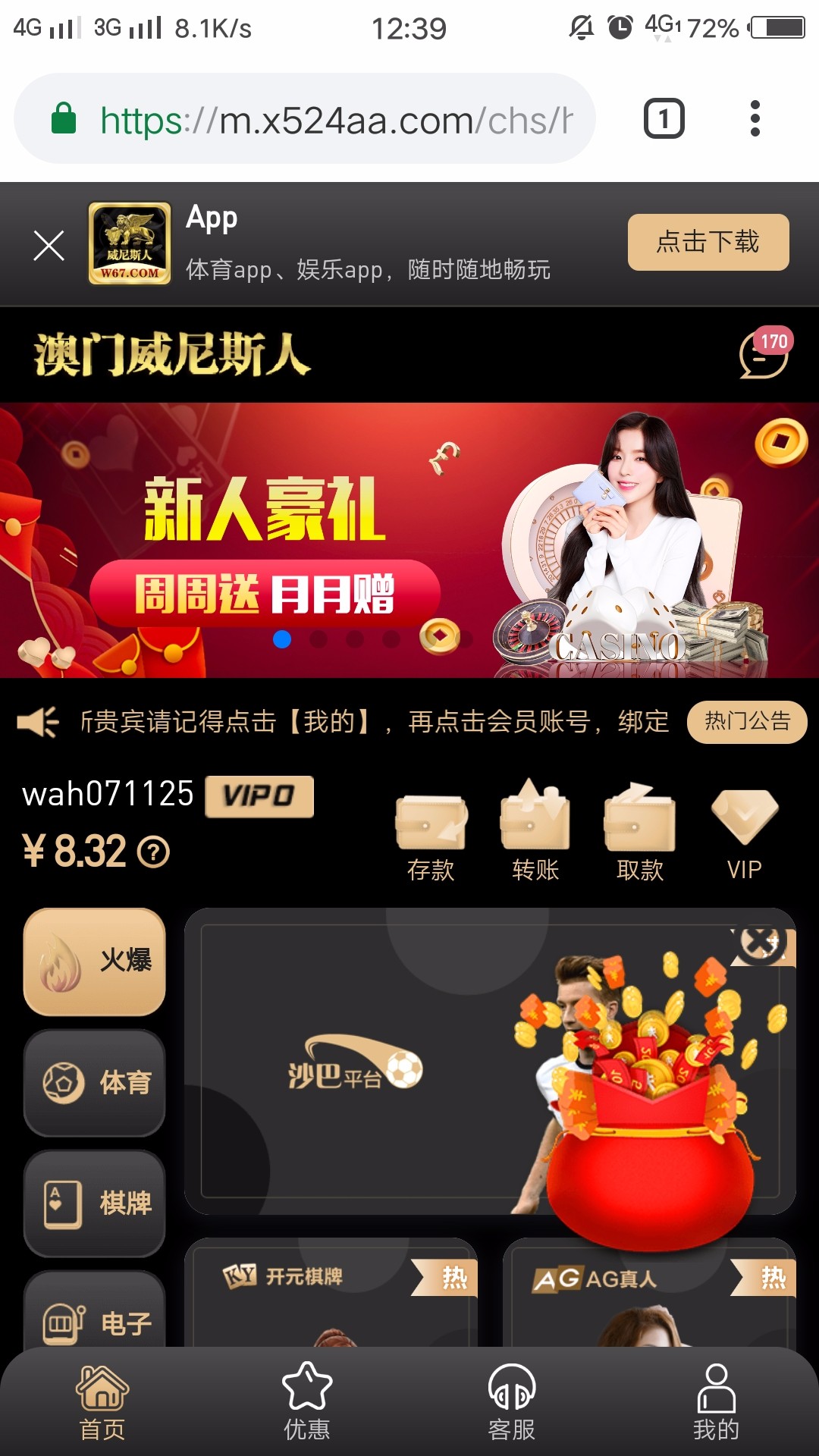Open the 热门公告 announcements
This screenshot has height=1456, width=819.
747,721
